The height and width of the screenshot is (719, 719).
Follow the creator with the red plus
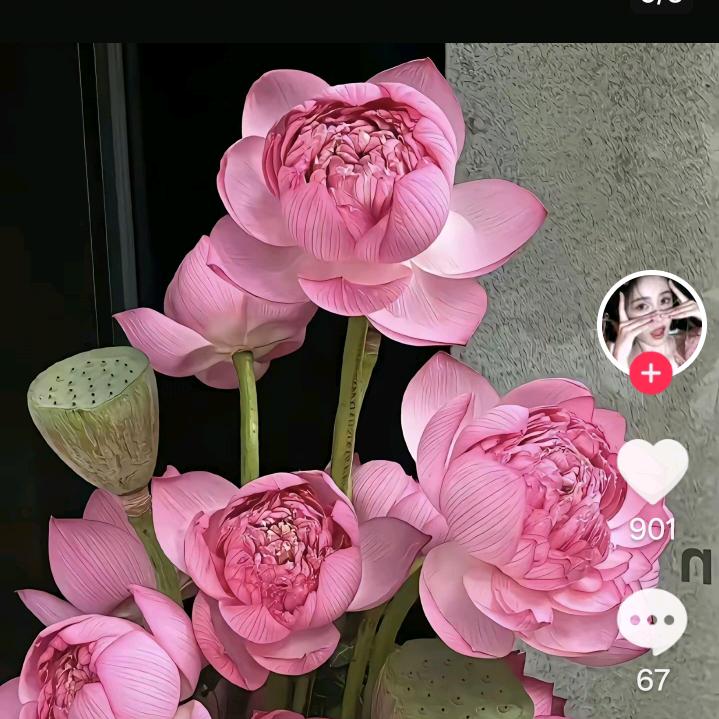tap(651, 374)
